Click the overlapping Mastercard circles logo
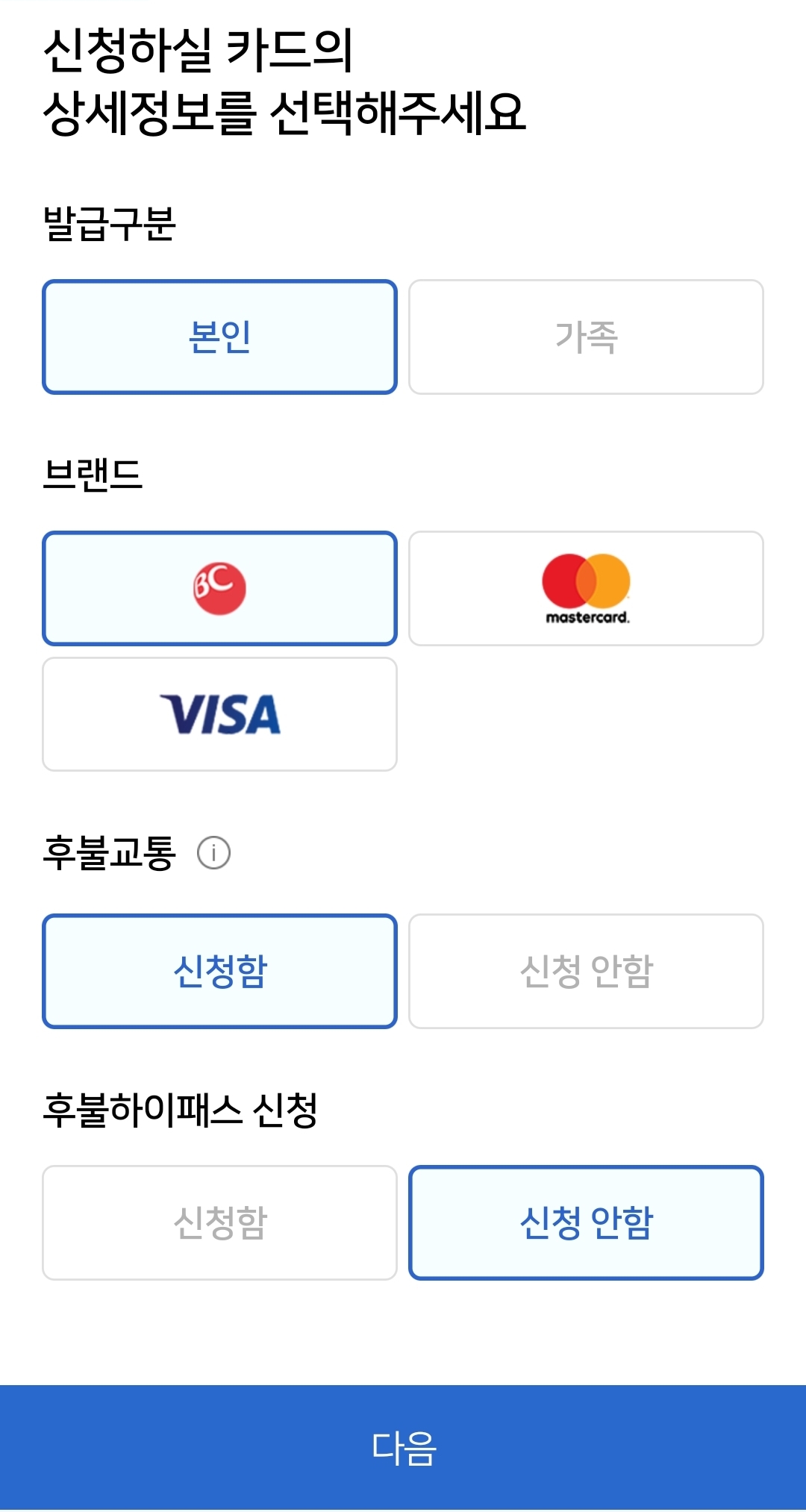This screenshot has width=806, height=1512. (586, 582)
